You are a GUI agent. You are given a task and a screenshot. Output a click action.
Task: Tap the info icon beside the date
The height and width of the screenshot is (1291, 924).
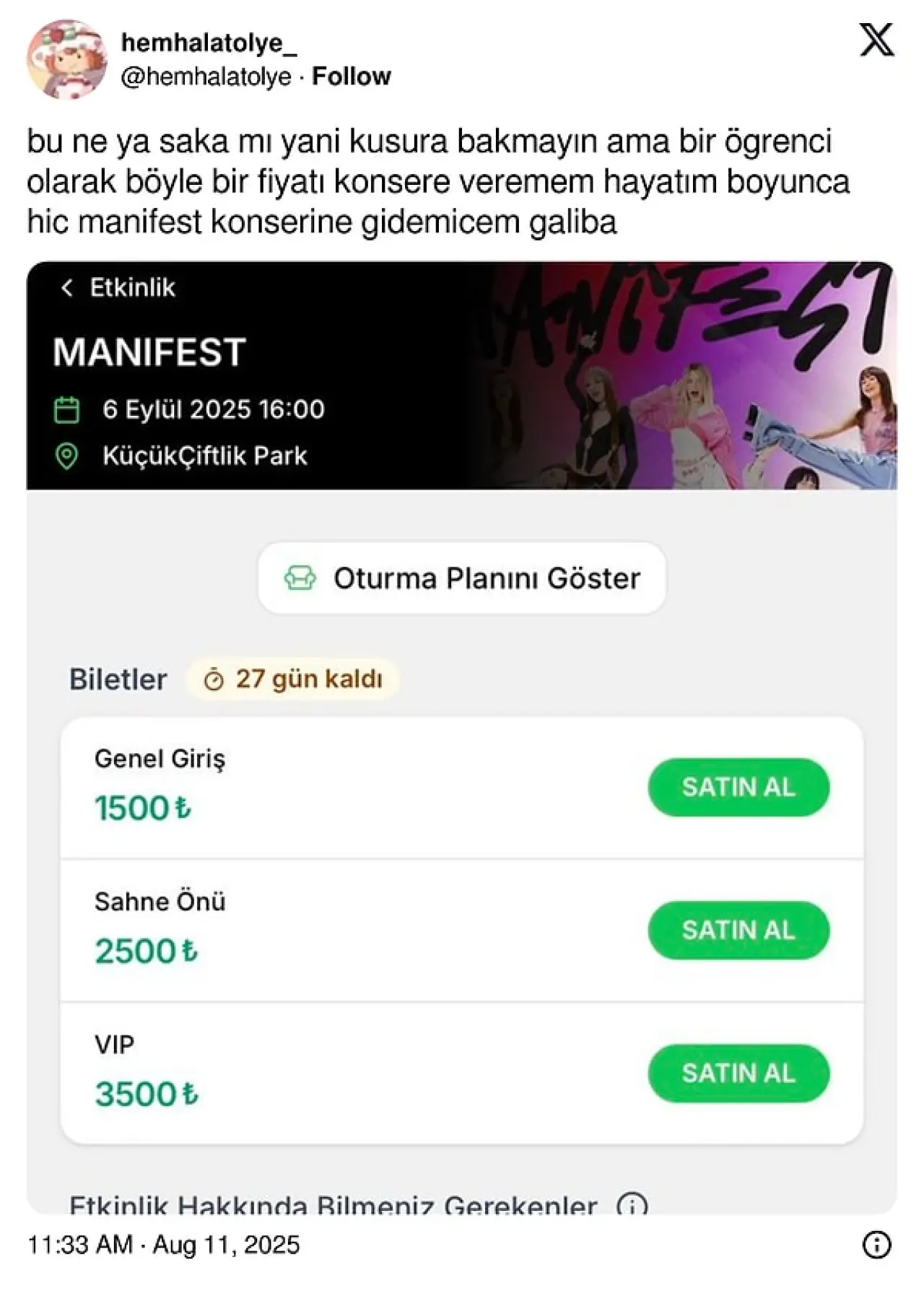tap(876, 1245)
